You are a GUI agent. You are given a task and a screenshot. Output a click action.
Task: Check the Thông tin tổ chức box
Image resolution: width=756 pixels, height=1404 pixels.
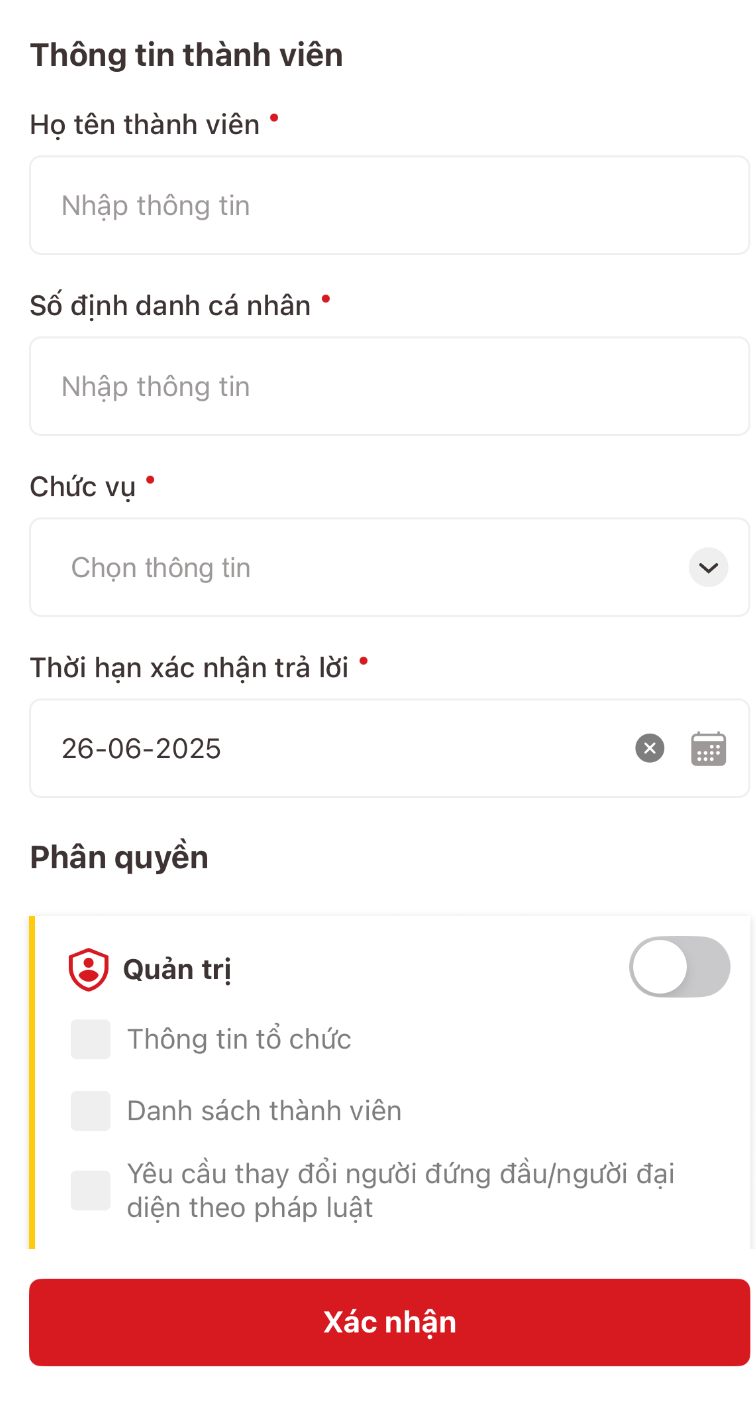point(91,1039)
